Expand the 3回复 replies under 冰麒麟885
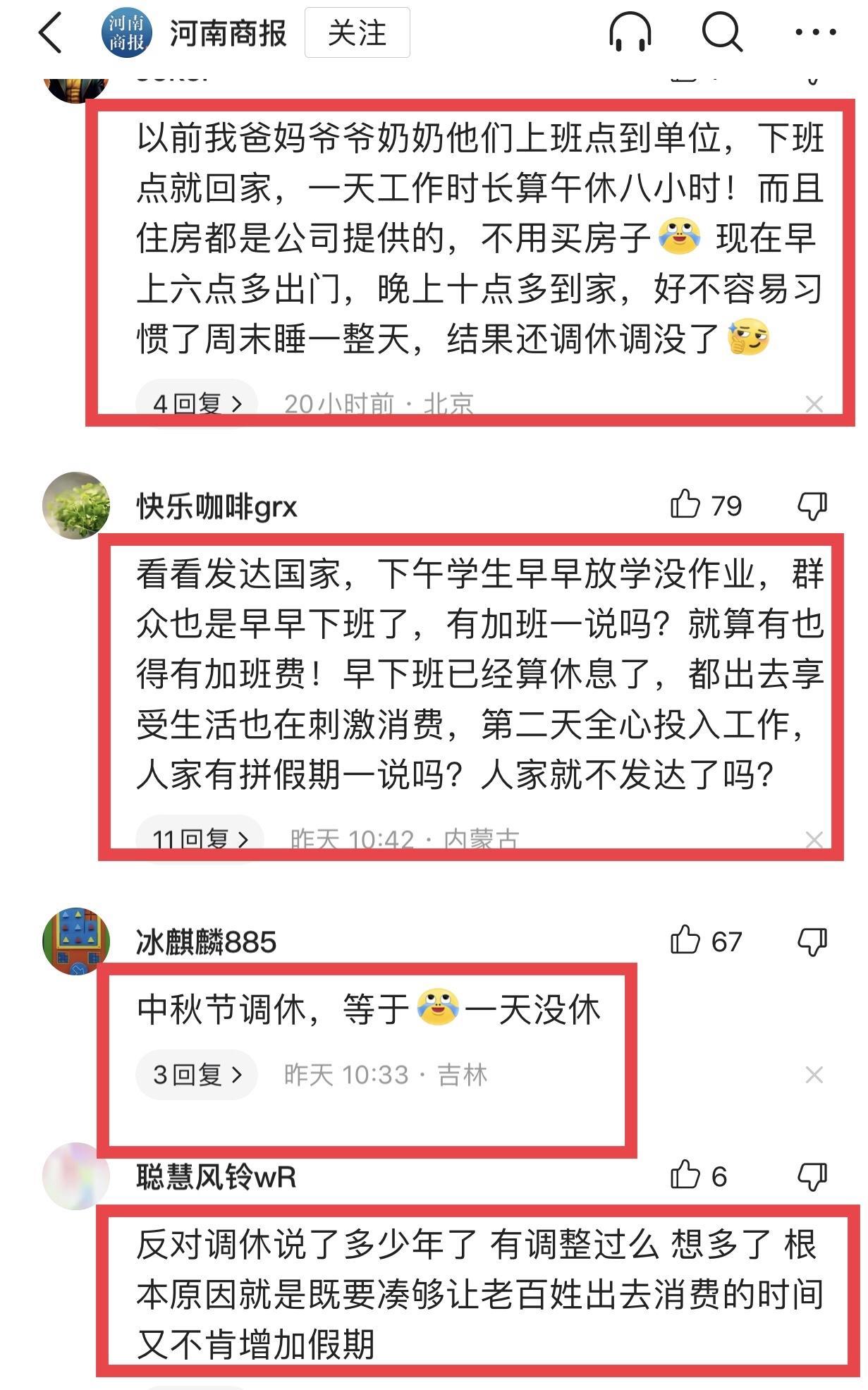This screenshot has width=868, height=1390. click(x=197, y=1075)
